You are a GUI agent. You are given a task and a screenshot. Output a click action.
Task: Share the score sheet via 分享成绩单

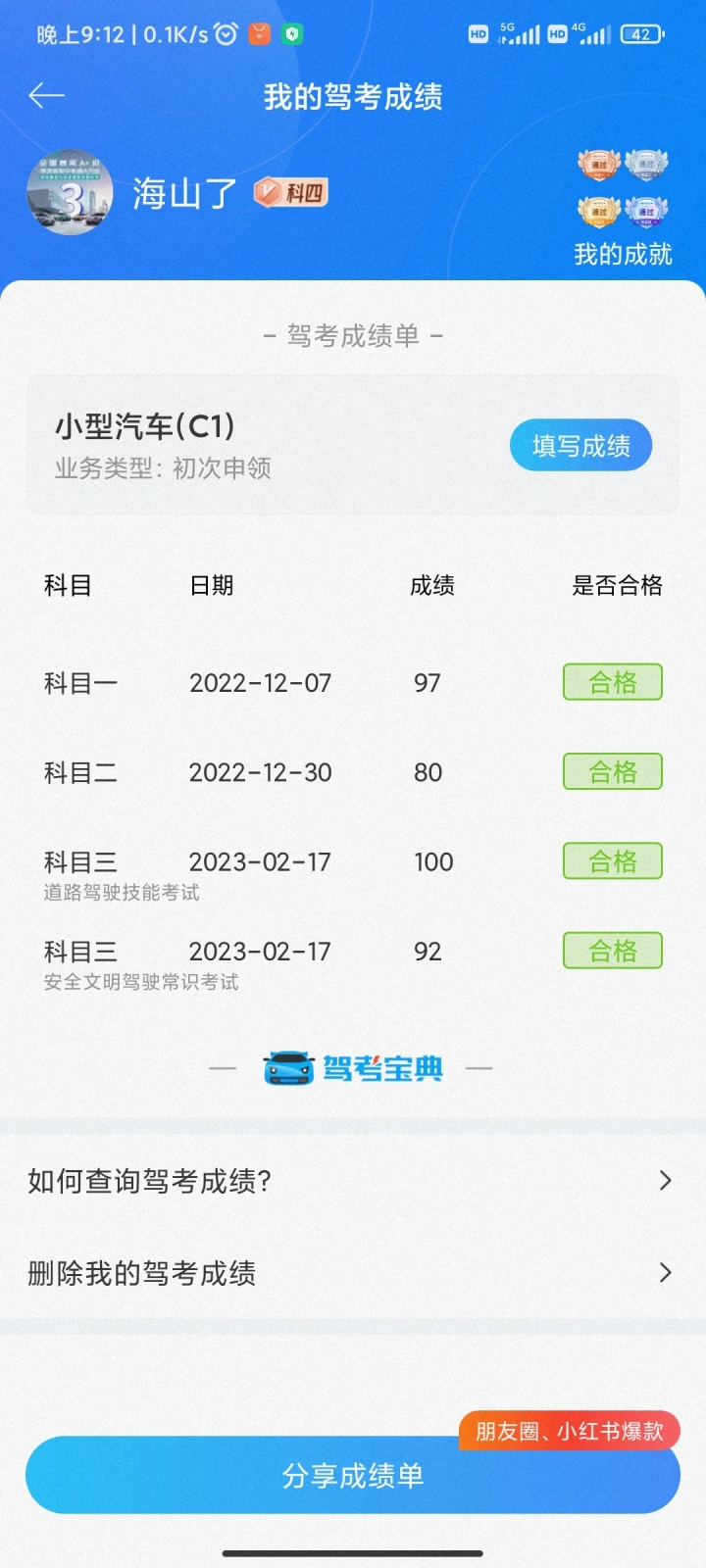pos(353,1476)
